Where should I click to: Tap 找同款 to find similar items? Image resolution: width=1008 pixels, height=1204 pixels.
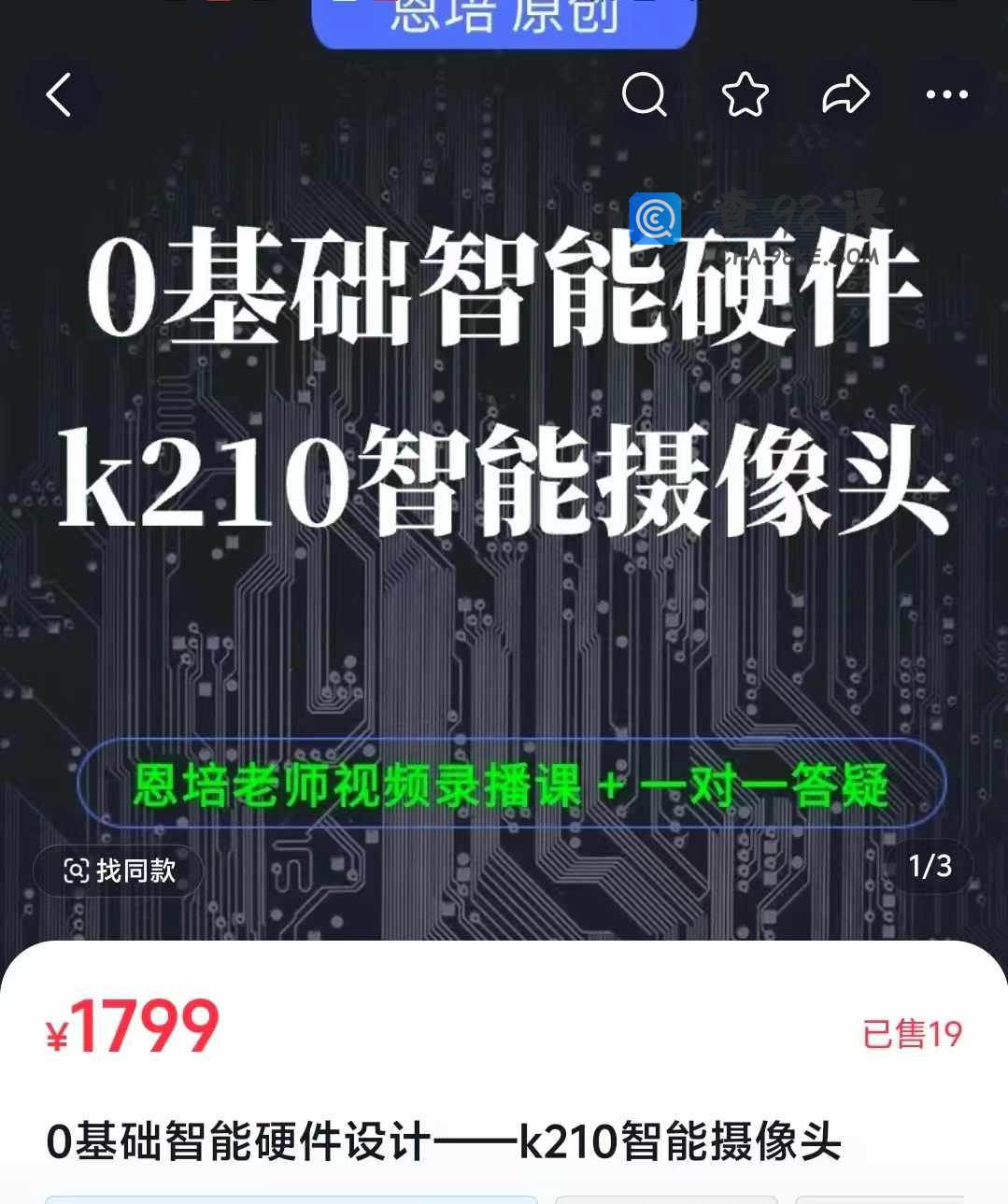(x=119, y=871)
